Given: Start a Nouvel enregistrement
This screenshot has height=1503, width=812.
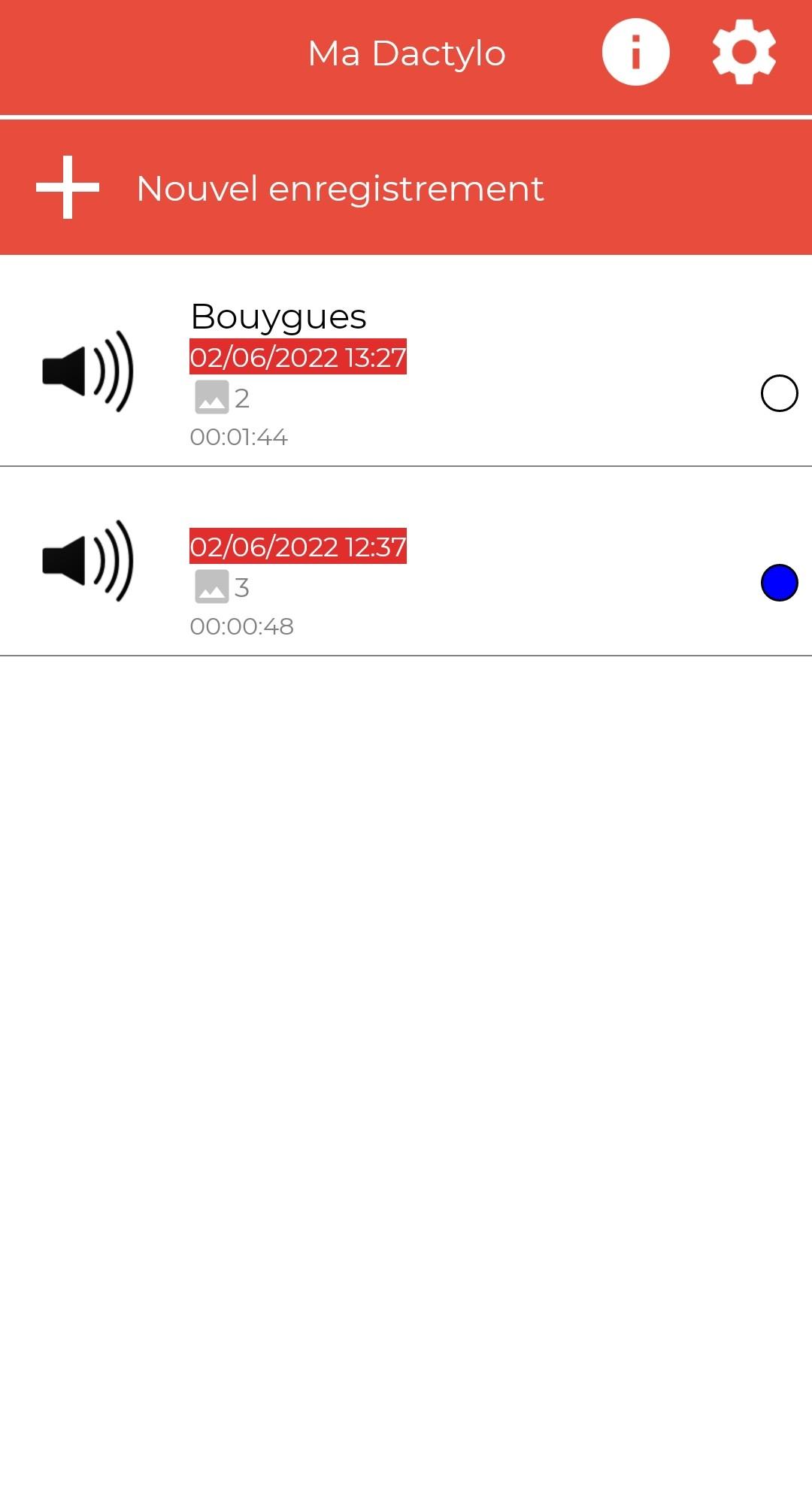Looking at the screenshot, I should pyautogui.click(x=340, y=188).
